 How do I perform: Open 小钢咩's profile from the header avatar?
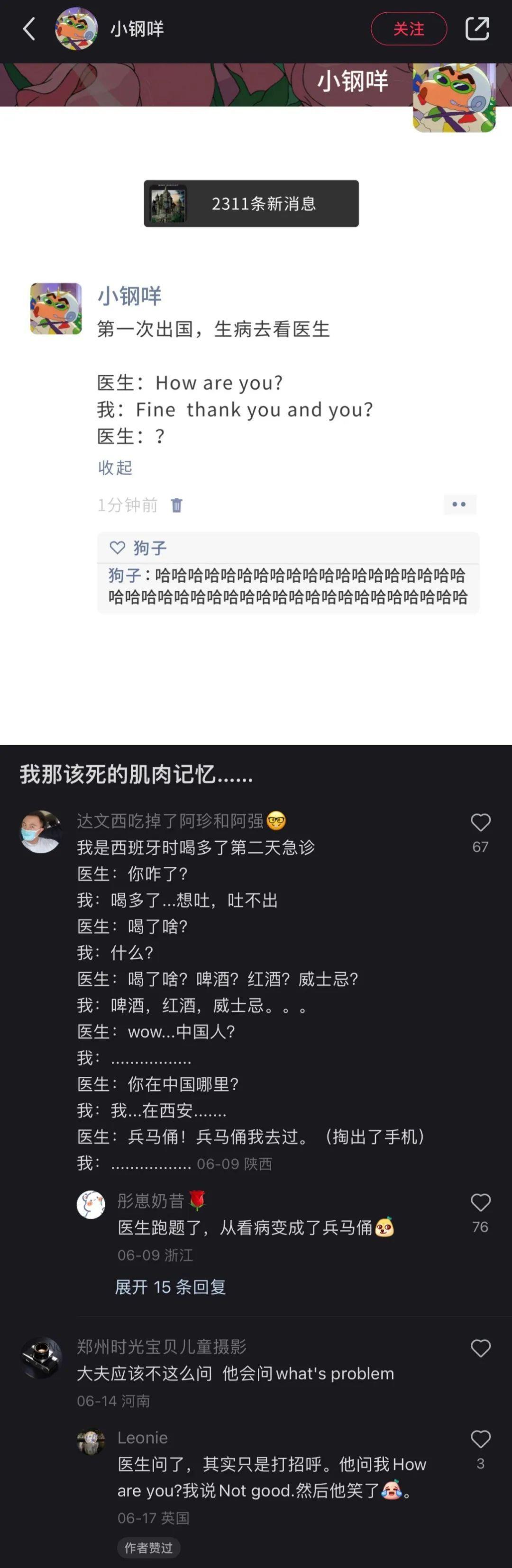[x=76, y=28]
